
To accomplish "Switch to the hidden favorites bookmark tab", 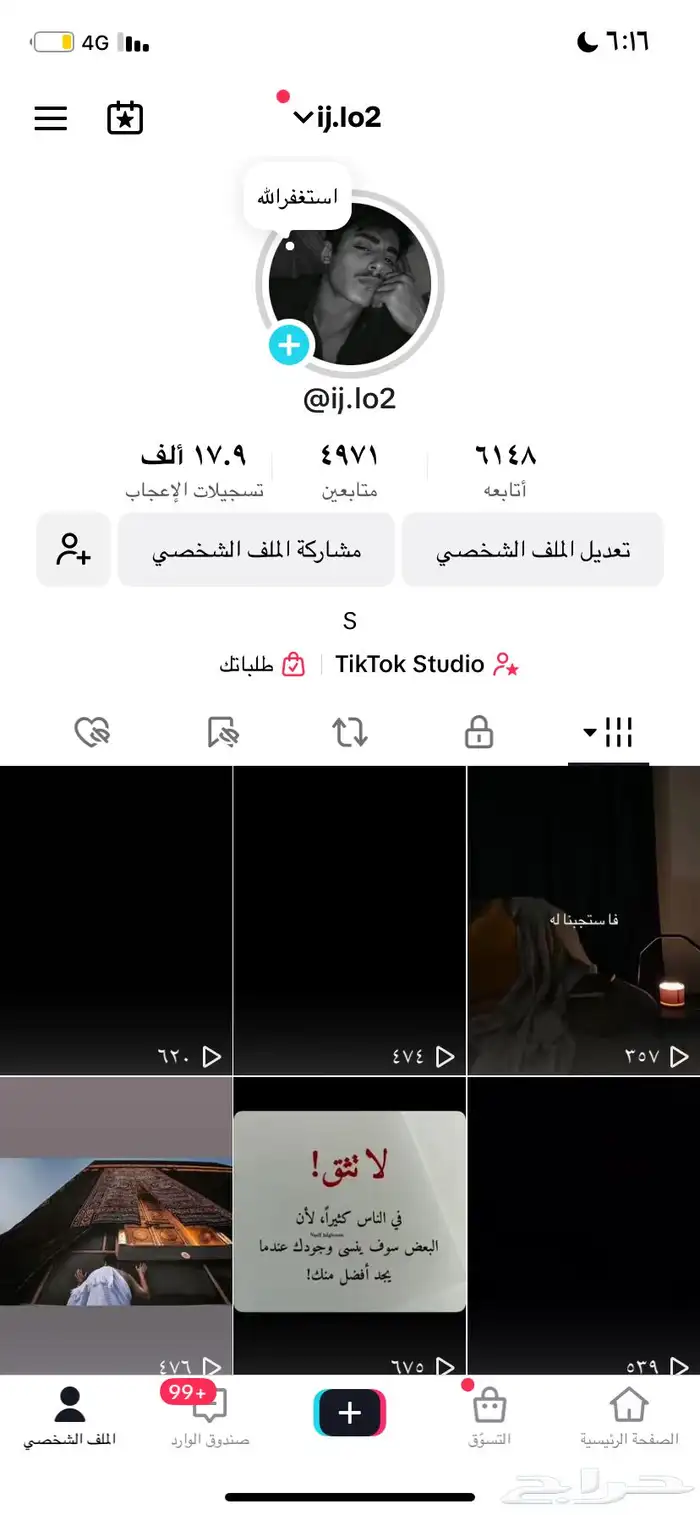I will (224, 733).
